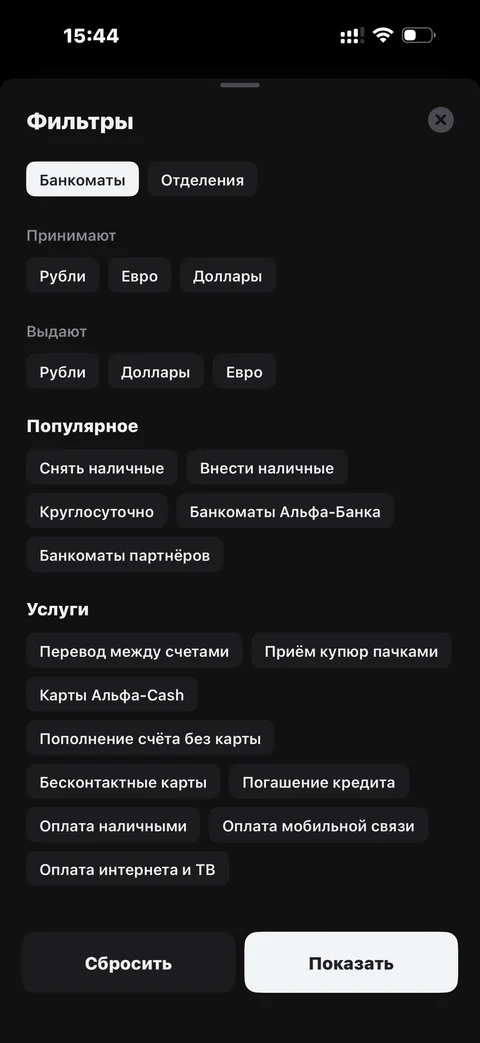The width and height of the screenshot is (480, 1043).
Task: Reset filters with Сбросить
Action: [x=128, y=963]
